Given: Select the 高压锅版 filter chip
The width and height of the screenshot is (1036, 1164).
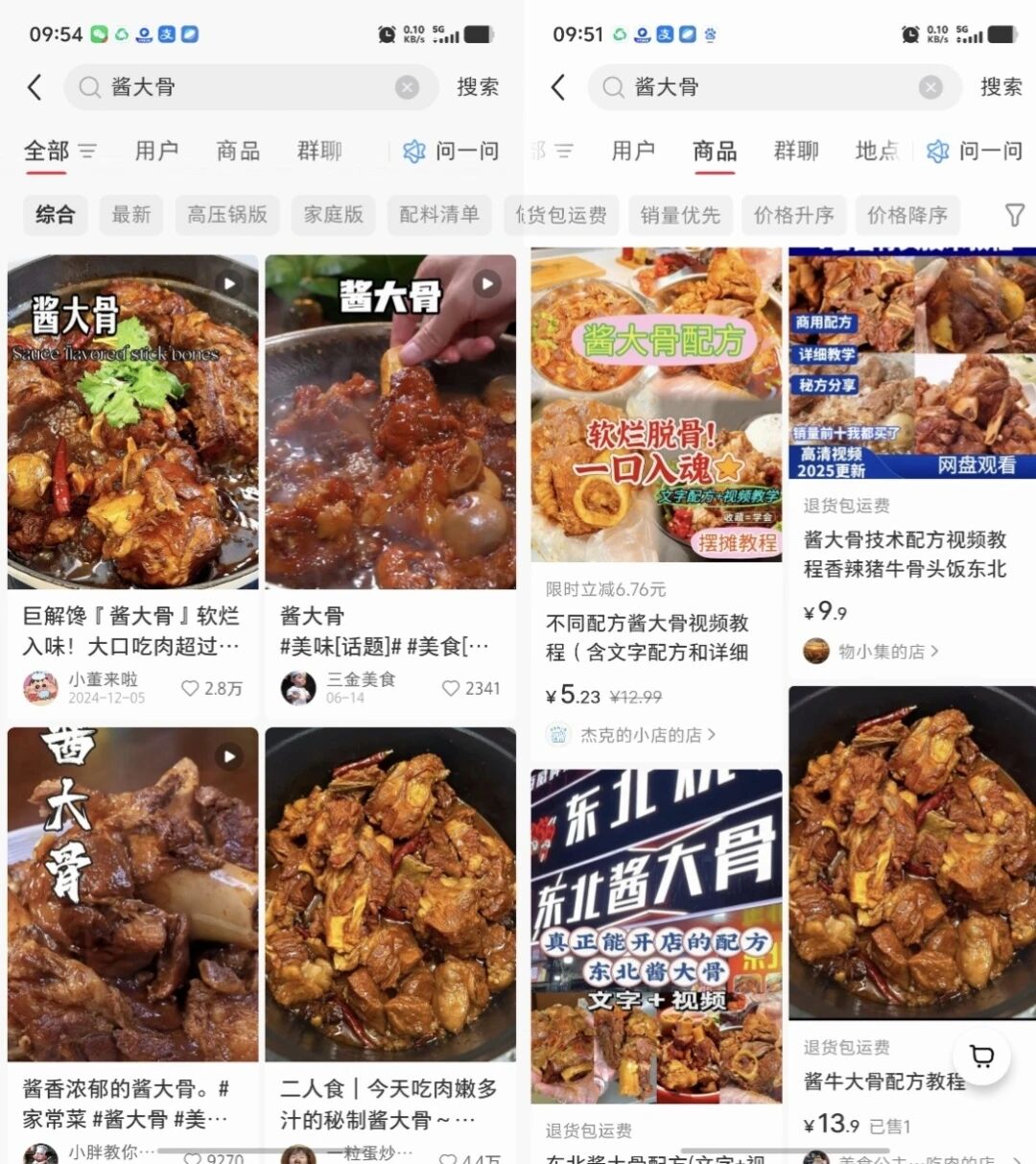Looking at the screenshot, I should pyautogui.click(x=226, y=215).
